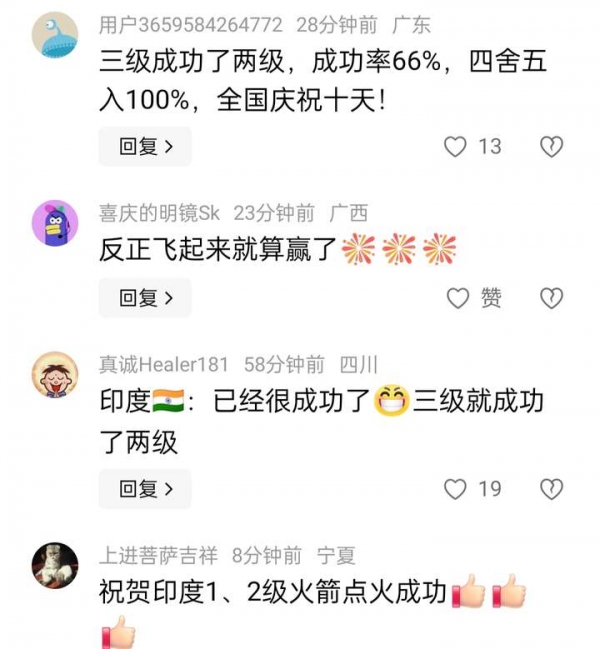Dislike 真诚Healer181's comment
Viewport: 600px width, 649px height.
[551, 489]
